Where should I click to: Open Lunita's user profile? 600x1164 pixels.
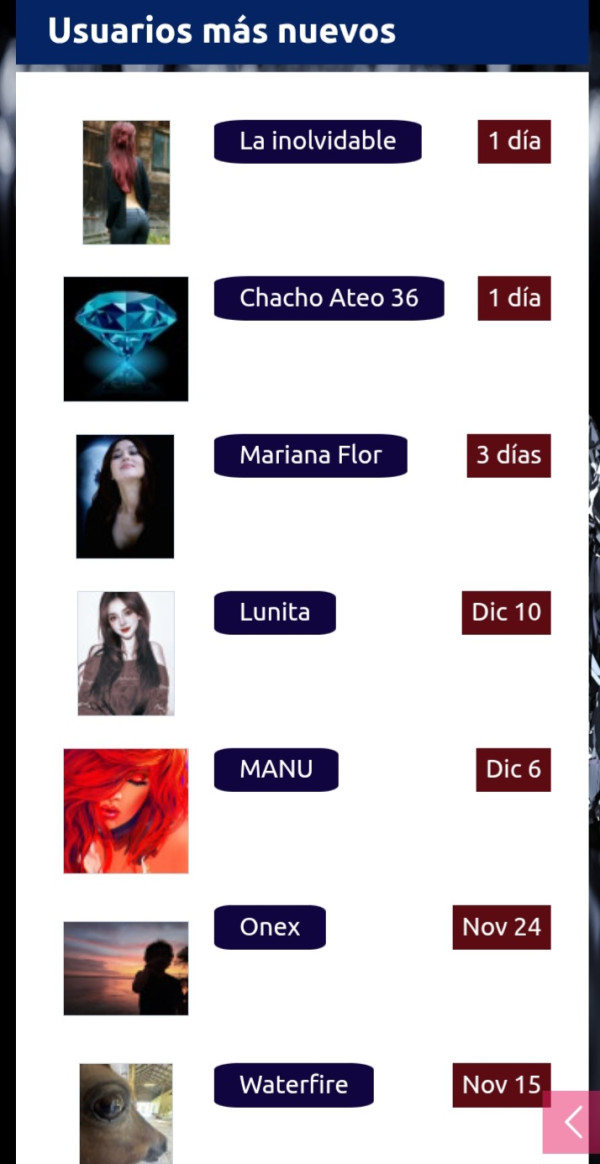[274, 612]
